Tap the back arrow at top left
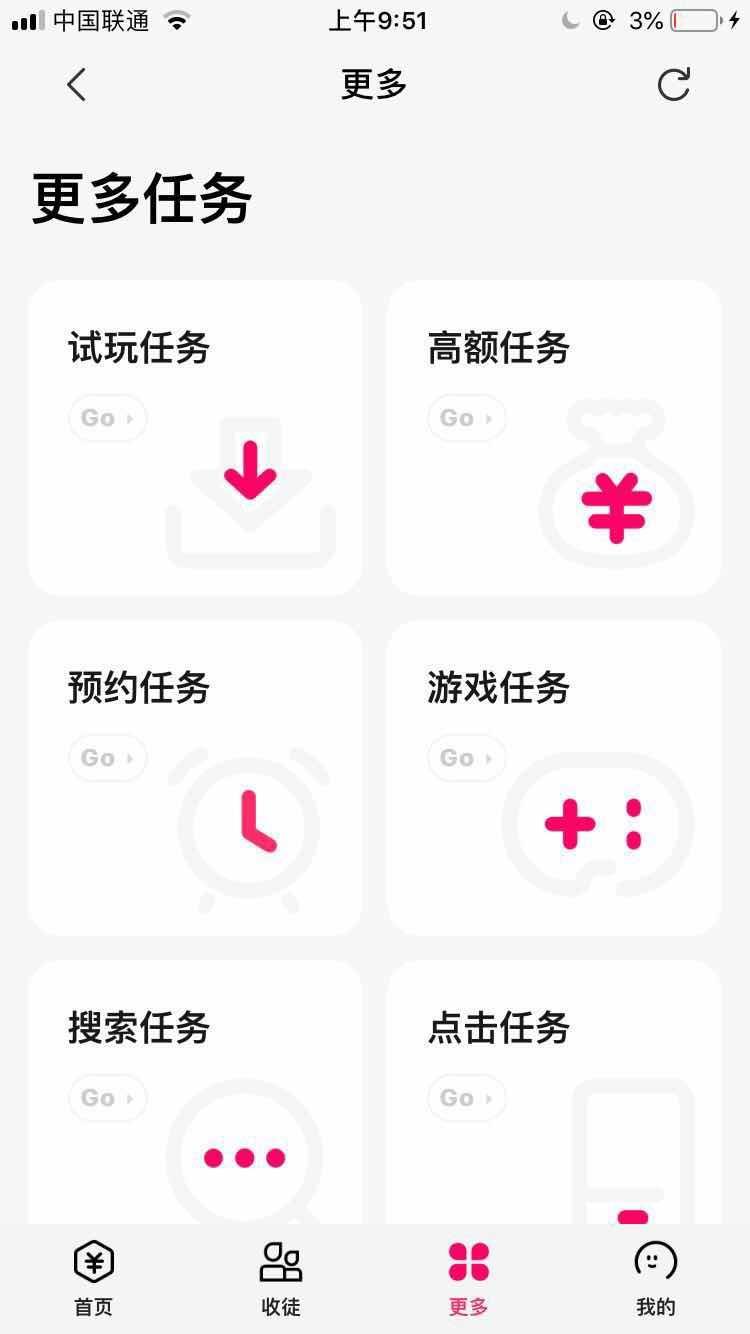 click(x=76, y=84)
